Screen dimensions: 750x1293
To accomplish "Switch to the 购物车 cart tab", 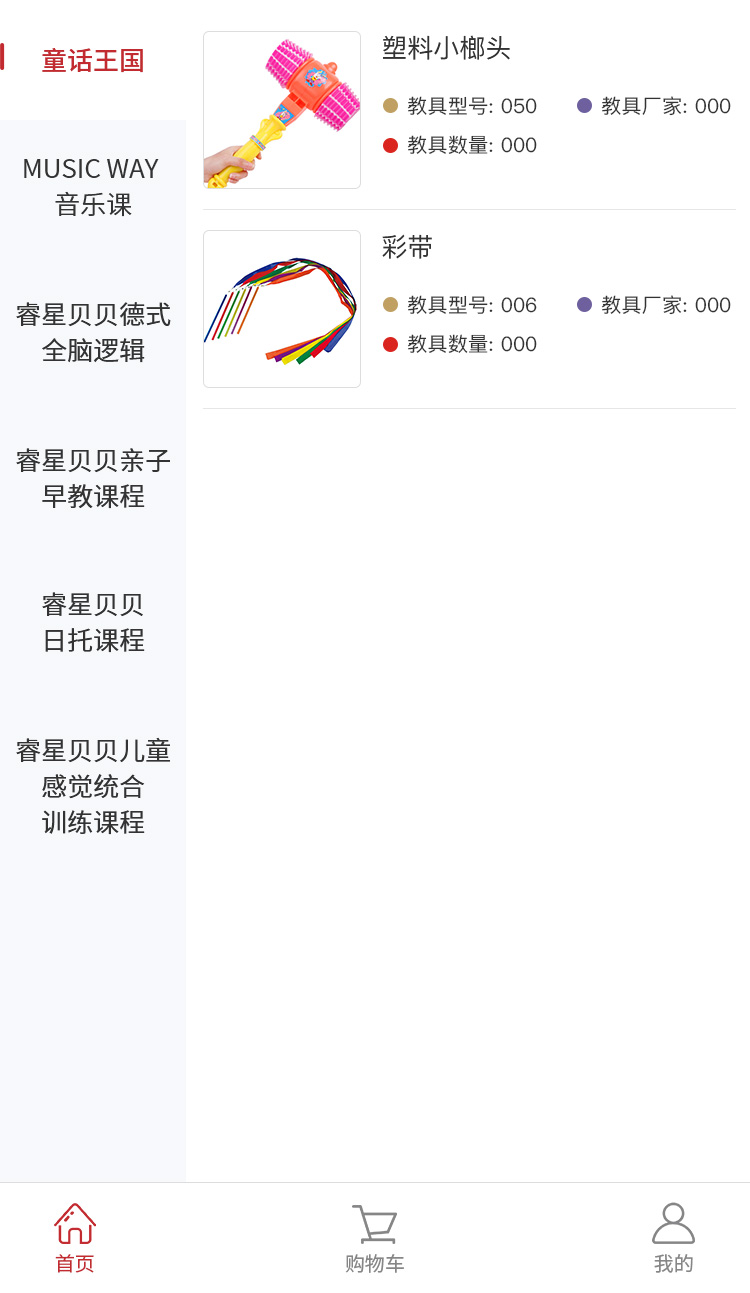I will point(375,1238).
